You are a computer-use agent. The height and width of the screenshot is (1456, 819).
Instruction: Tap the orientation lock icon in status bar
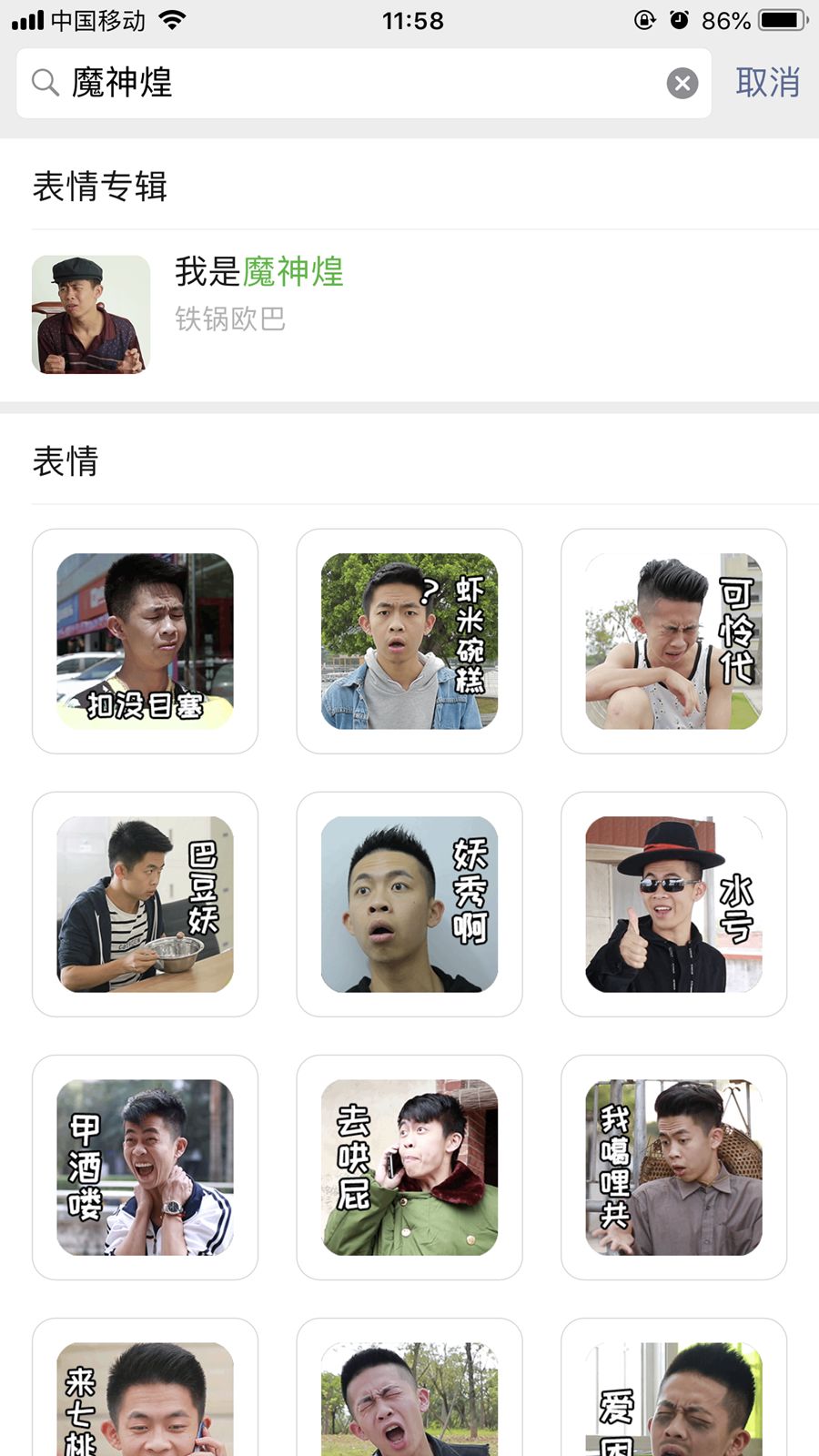[x=642, y=18]
